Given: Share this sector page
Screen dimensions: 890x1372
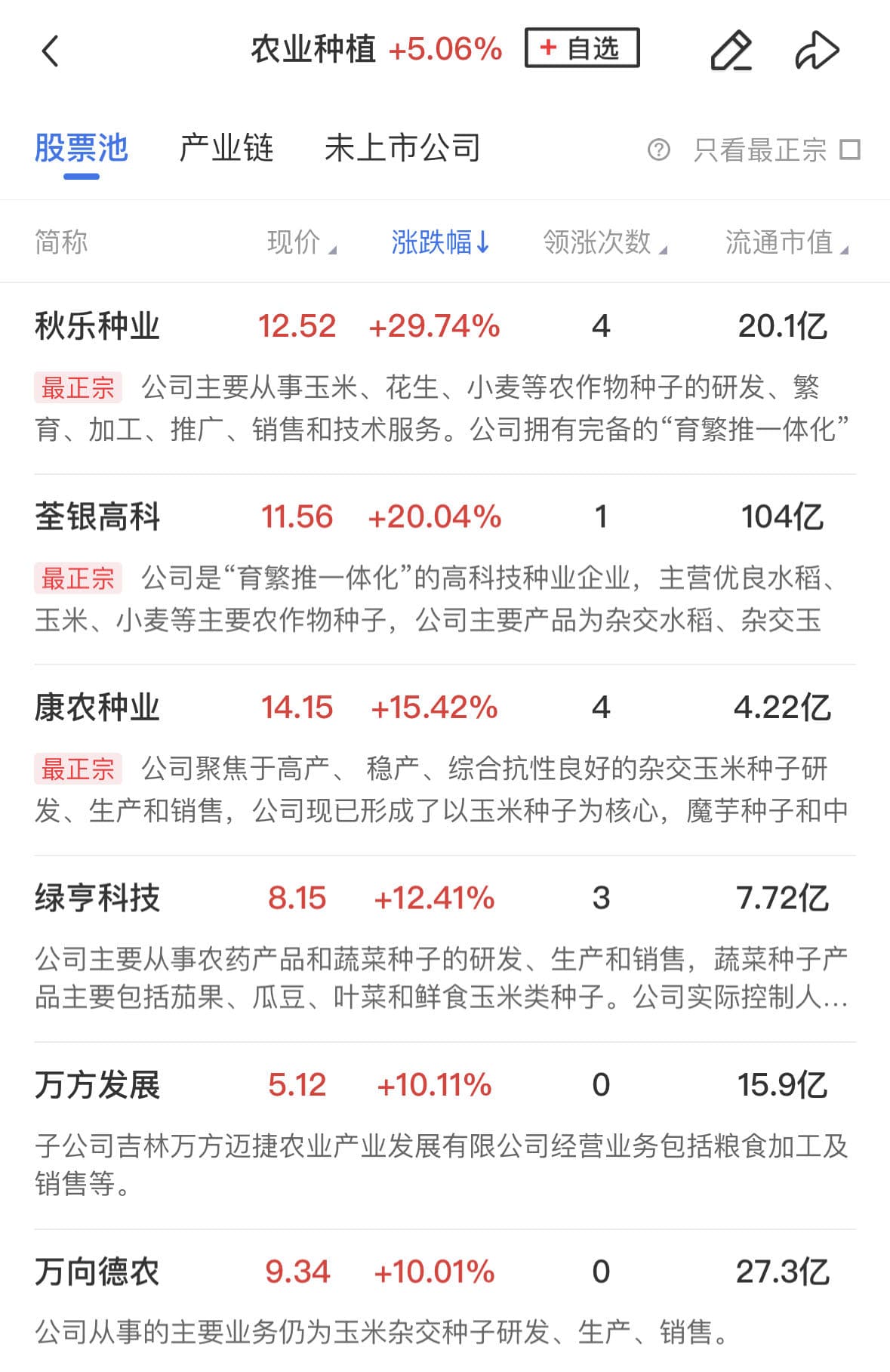Looking at the screenshot, I should click(x=817, y=51).
